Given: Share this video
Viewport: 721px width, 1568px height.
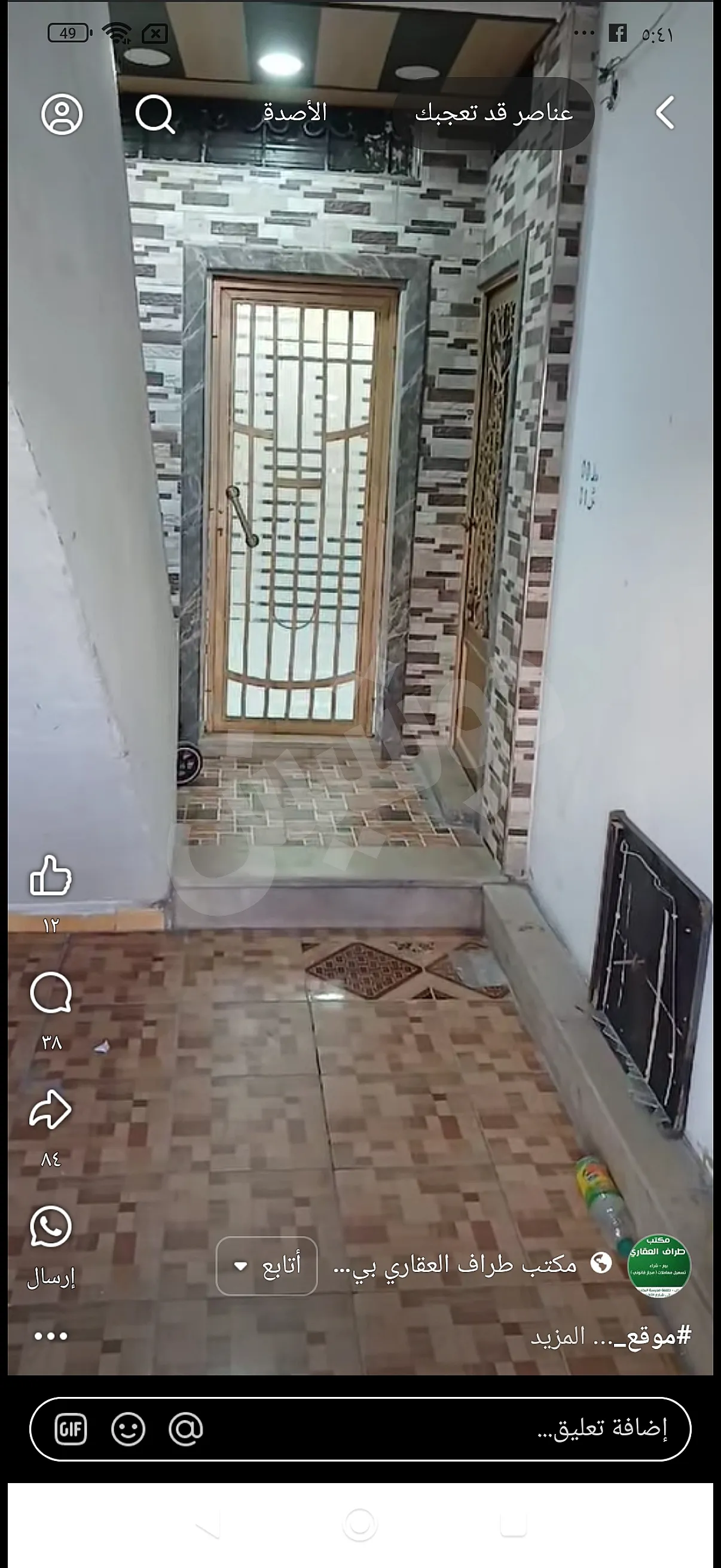Looking at the screenshot, I should (50, 1109).
